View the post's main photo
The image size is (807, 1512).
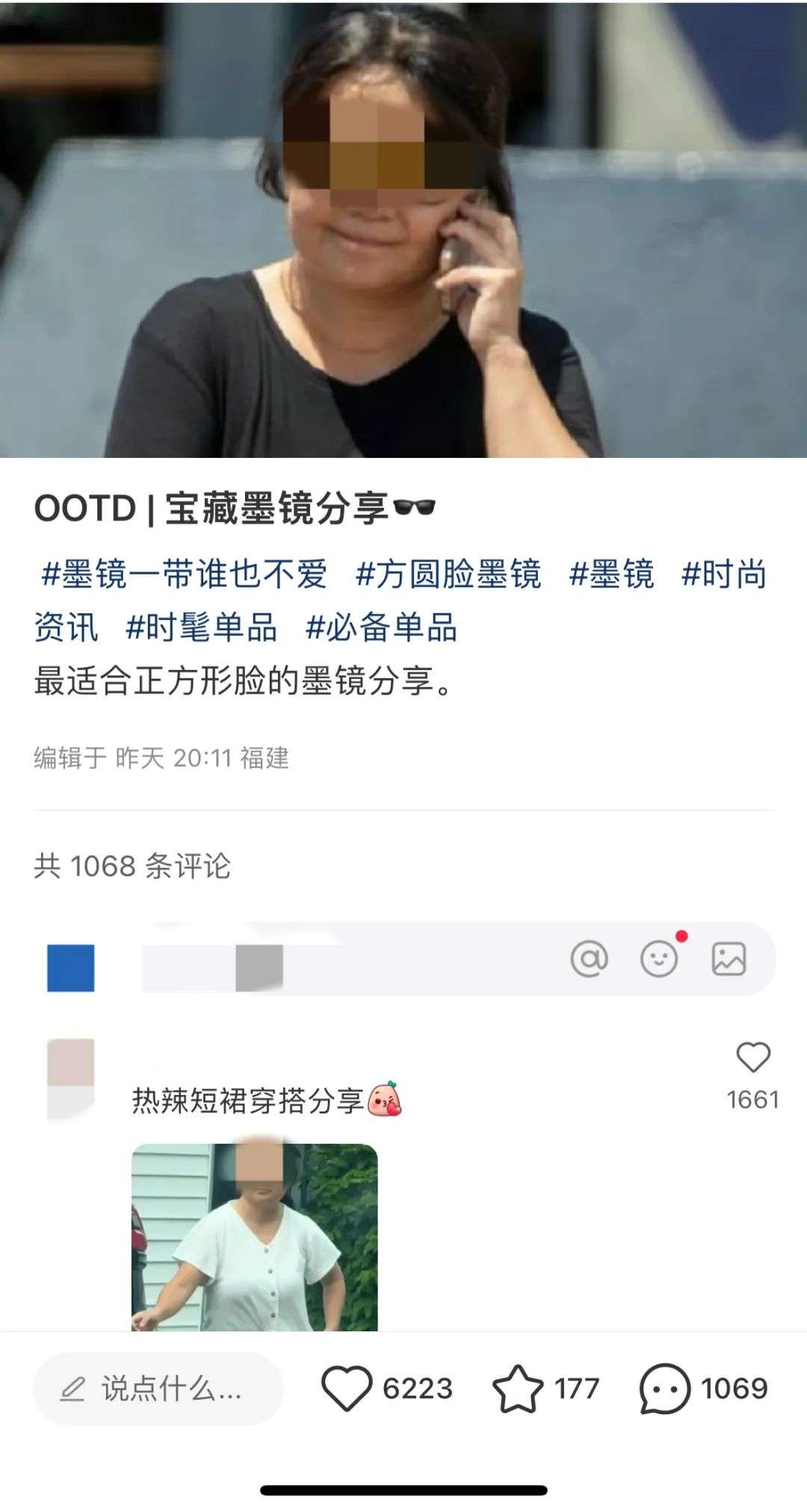click(403, 229)
